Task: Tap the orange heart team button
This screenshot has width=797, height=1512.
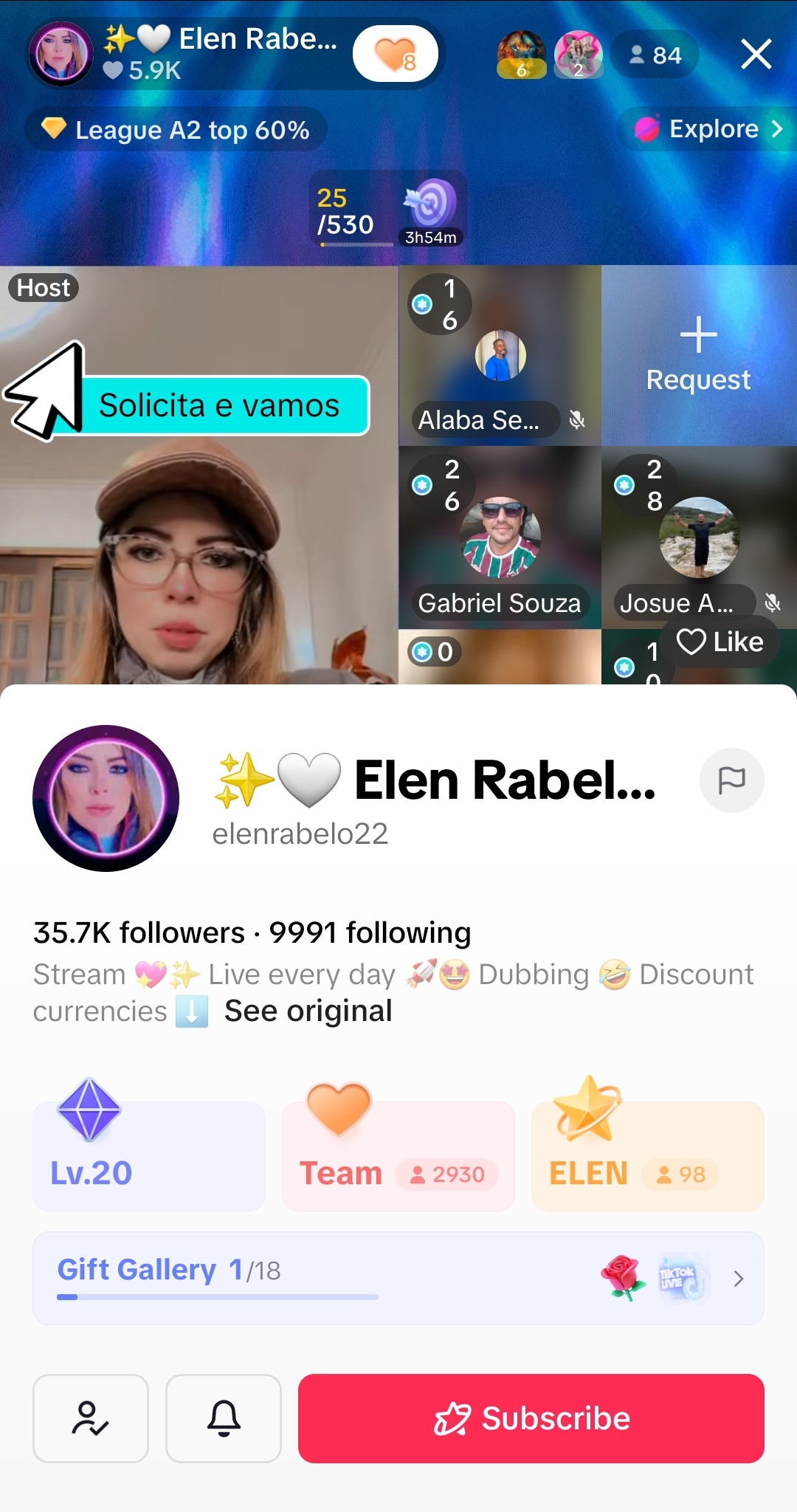Action: (x=395, y=54)
